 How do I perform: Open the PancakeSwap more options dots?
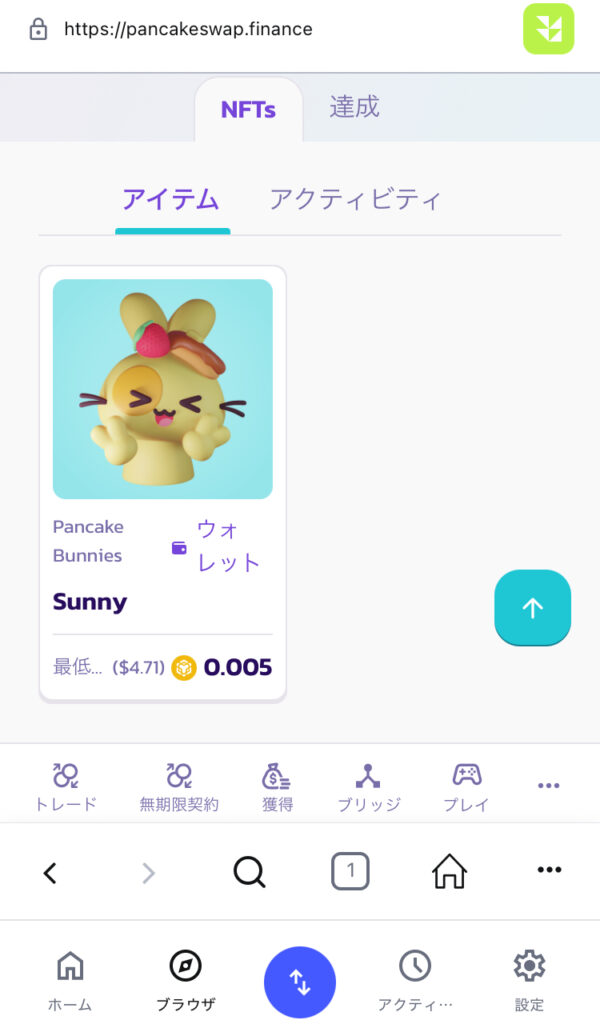pyautogui.click(x=548, y=786)
